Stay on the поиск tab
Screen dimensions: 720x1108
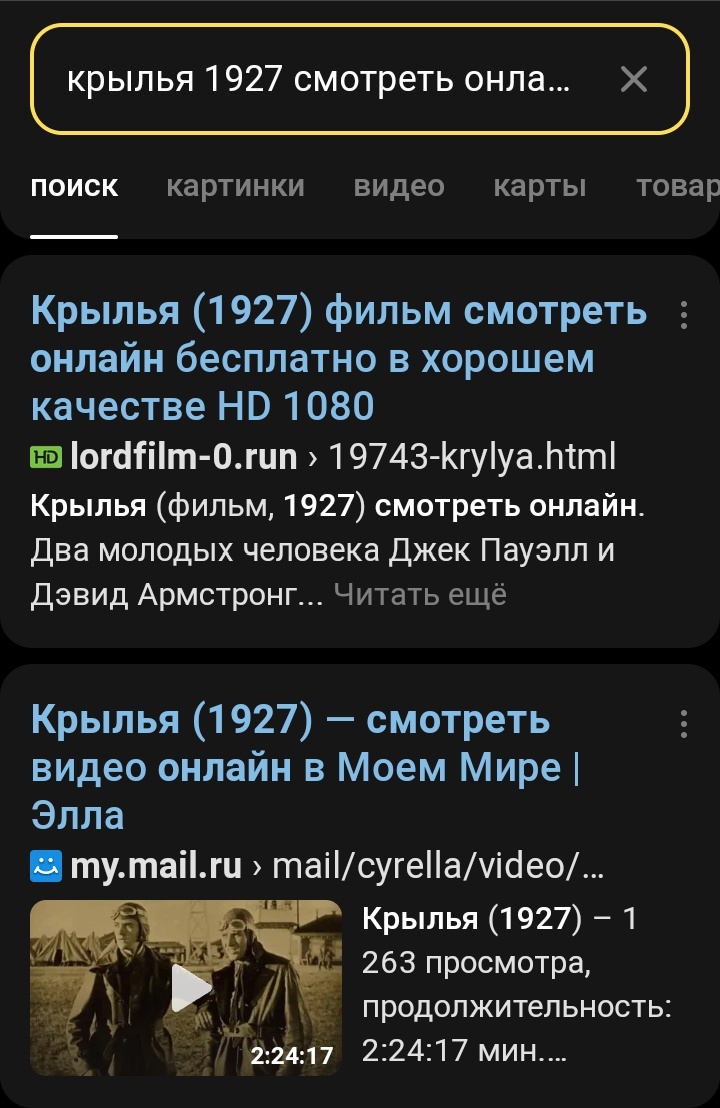[76, 185]
